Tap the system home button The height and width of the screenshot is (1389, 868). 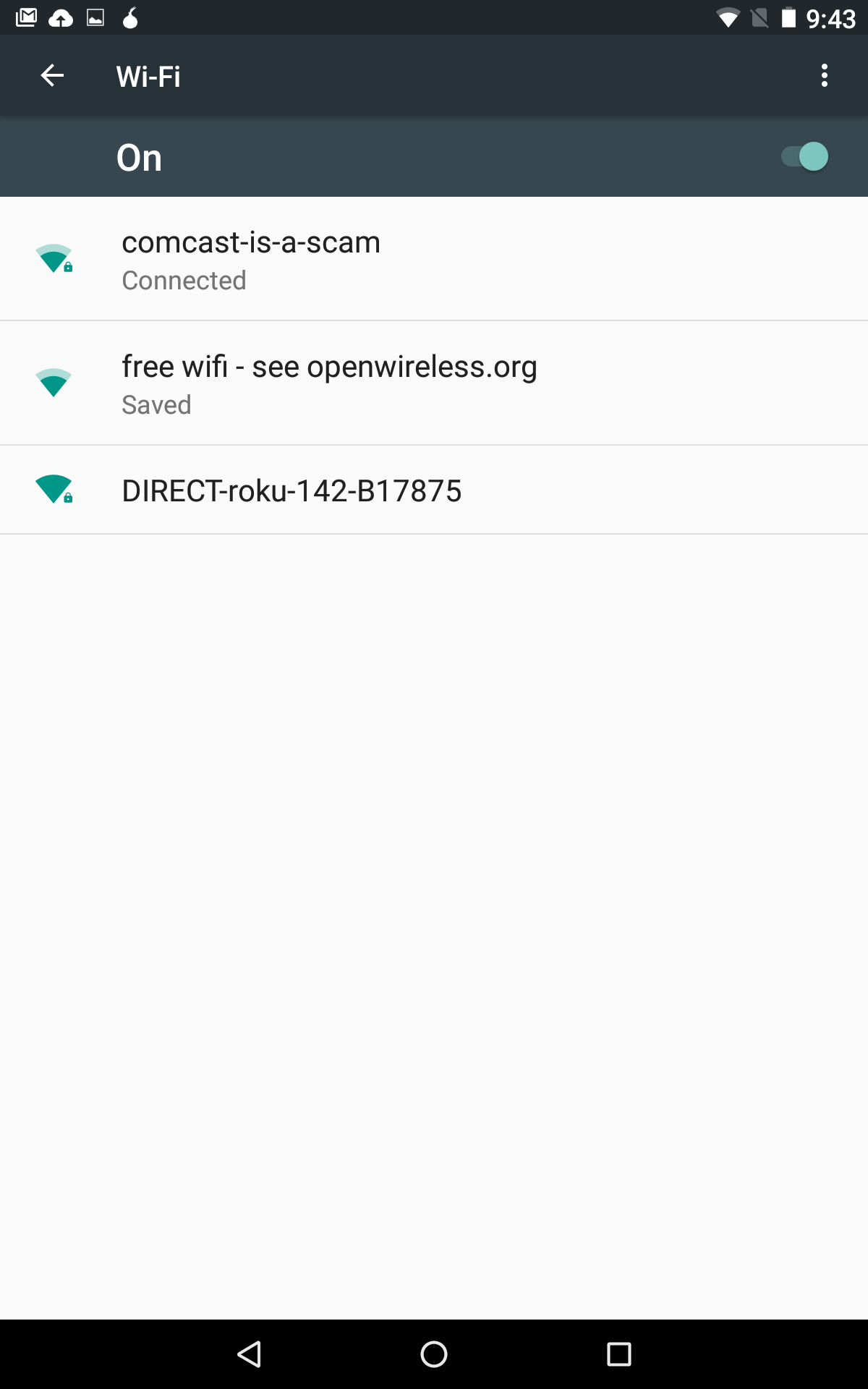click(434, 1354)
